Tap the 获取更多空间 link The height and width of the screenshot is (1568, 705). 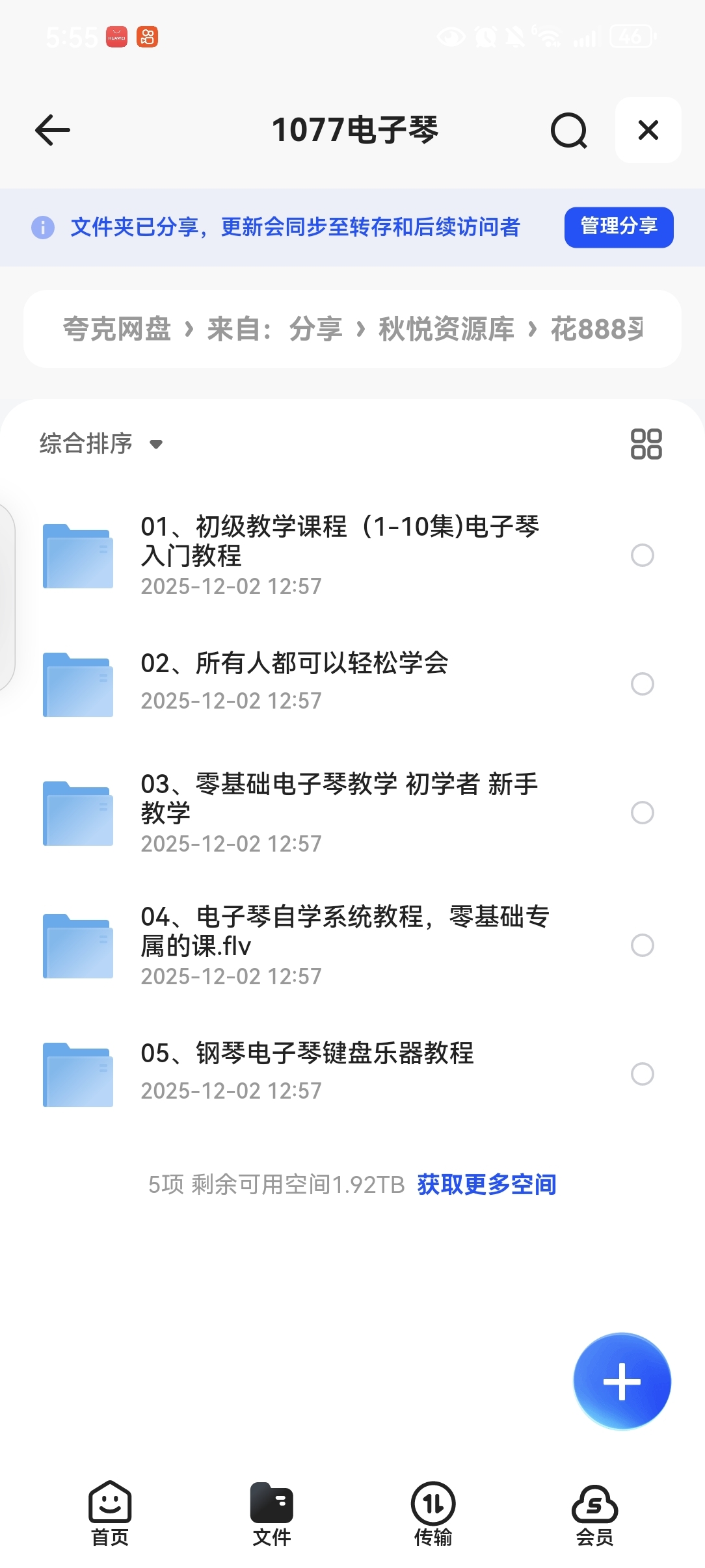[x=486, y=1184]
